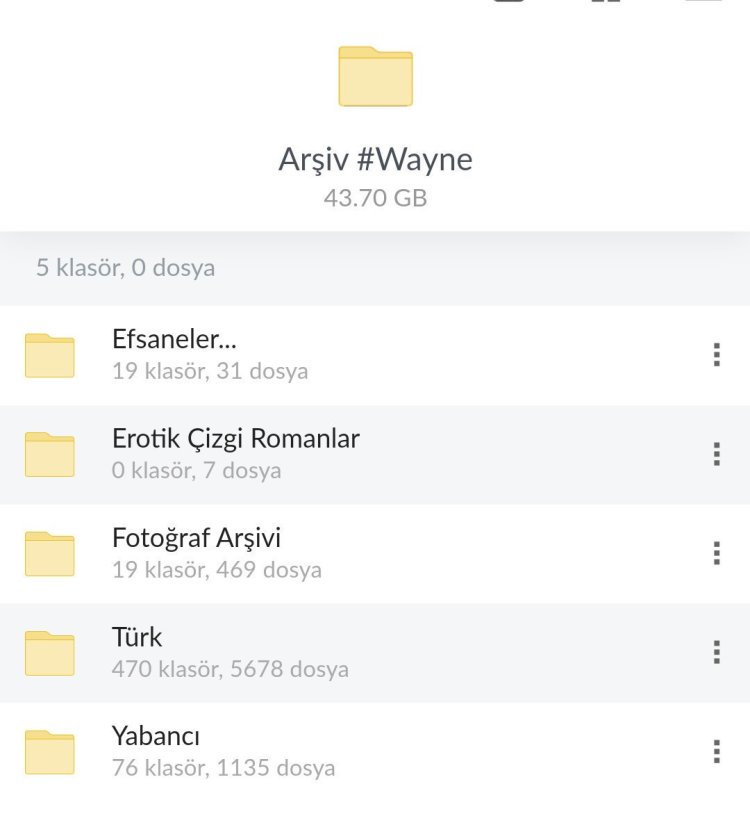Show more options for Erotik Çizgi Romanlar
Image resolution: width=750 pixels, height=816 pixels.
pos(716,454)
